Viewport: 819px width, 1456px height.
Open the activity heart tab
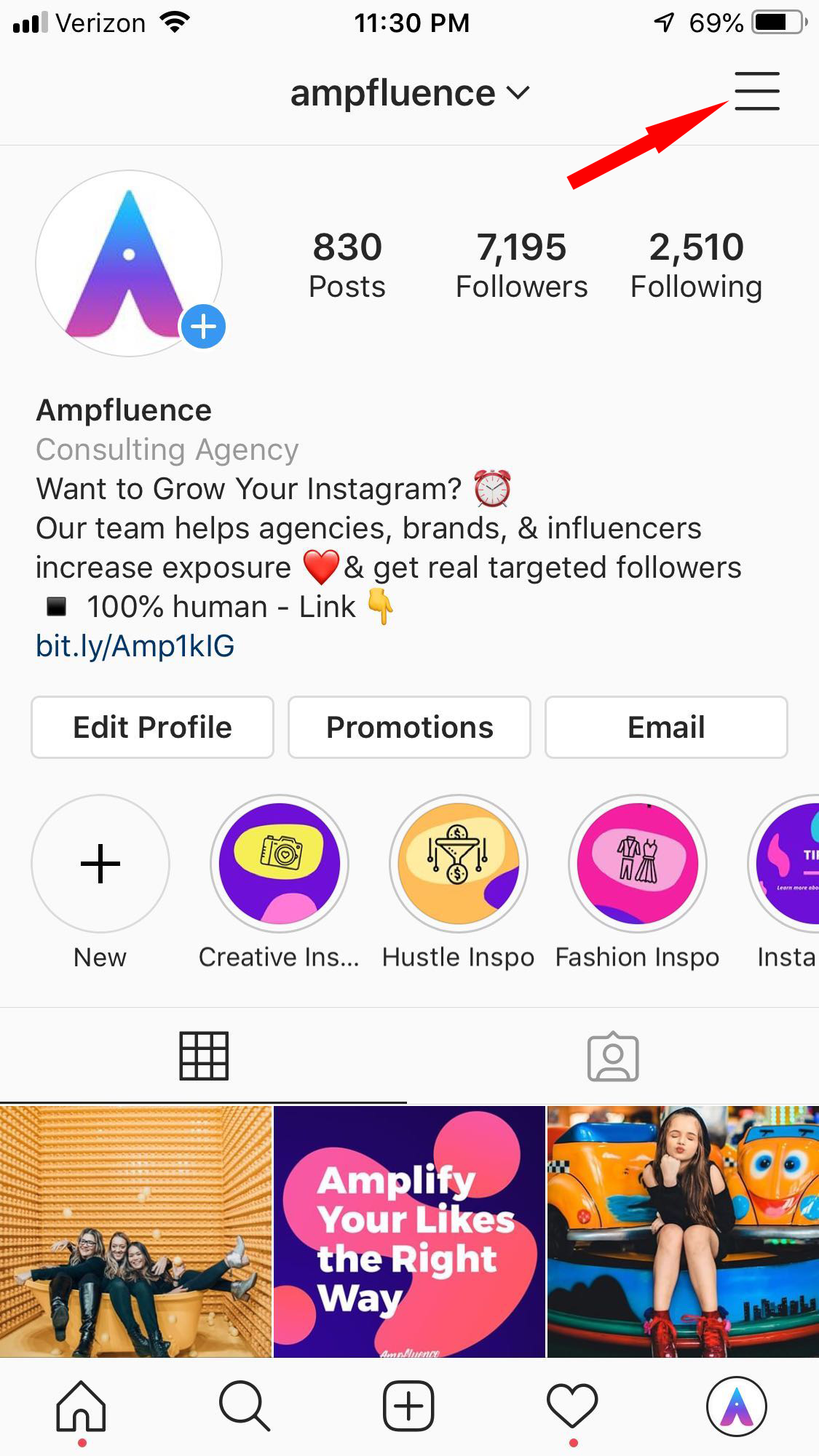click(572, 1406)
